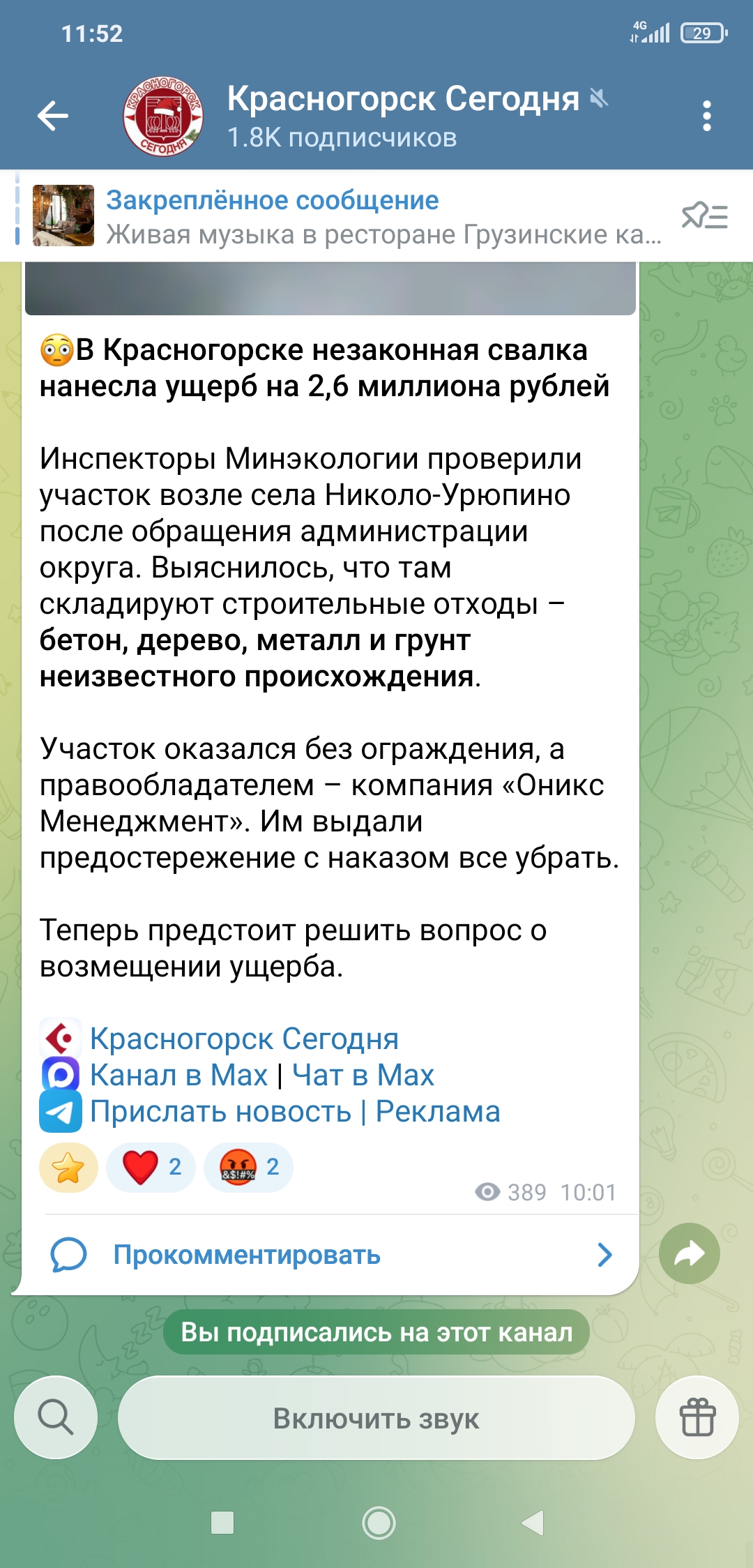The image size is (753, 1568).
Task: Add a star reaction to the post
Action: (68, 1167)
